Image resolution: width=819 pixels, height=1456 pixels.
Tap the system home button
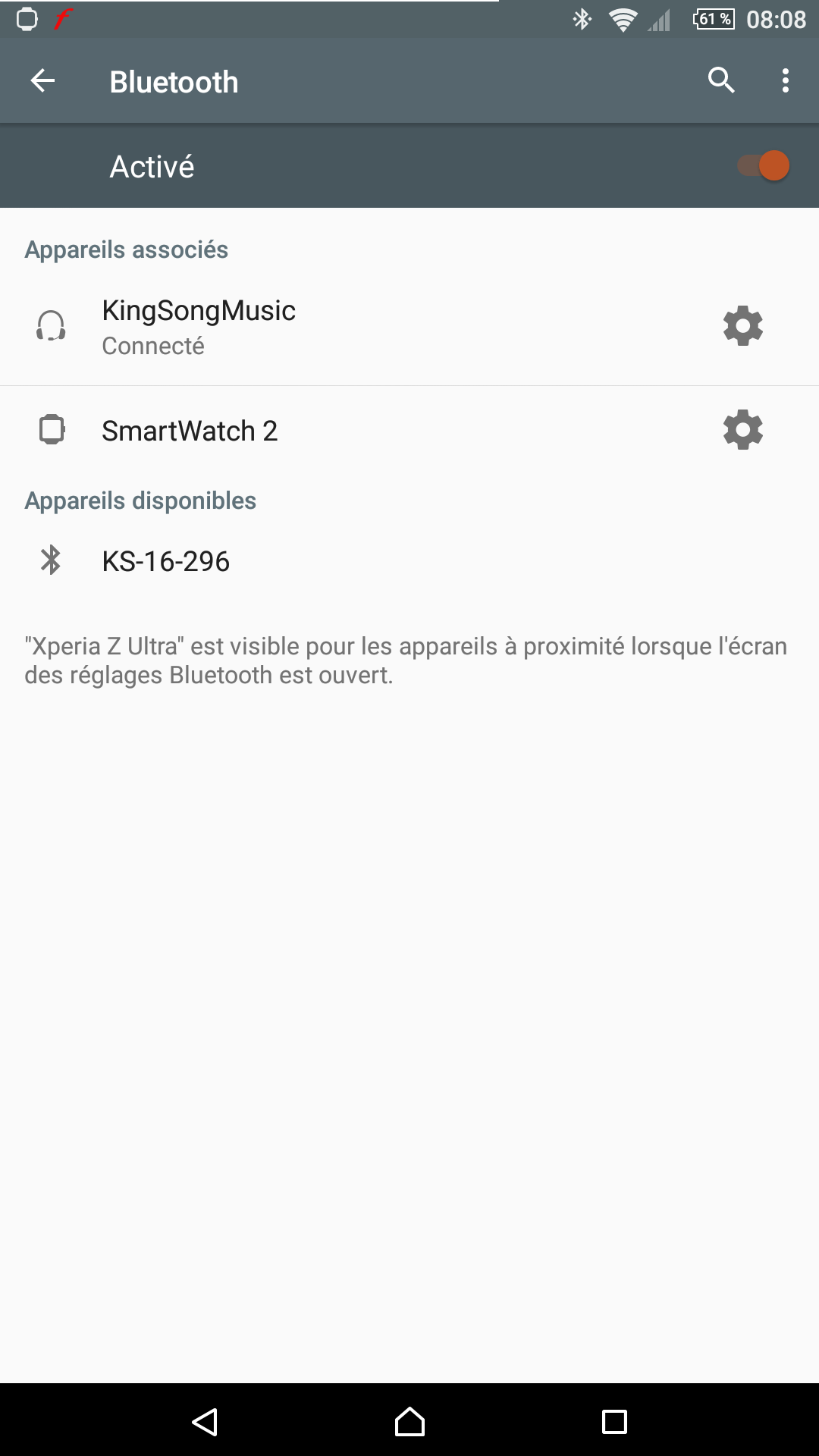(x=409, y=1422)
